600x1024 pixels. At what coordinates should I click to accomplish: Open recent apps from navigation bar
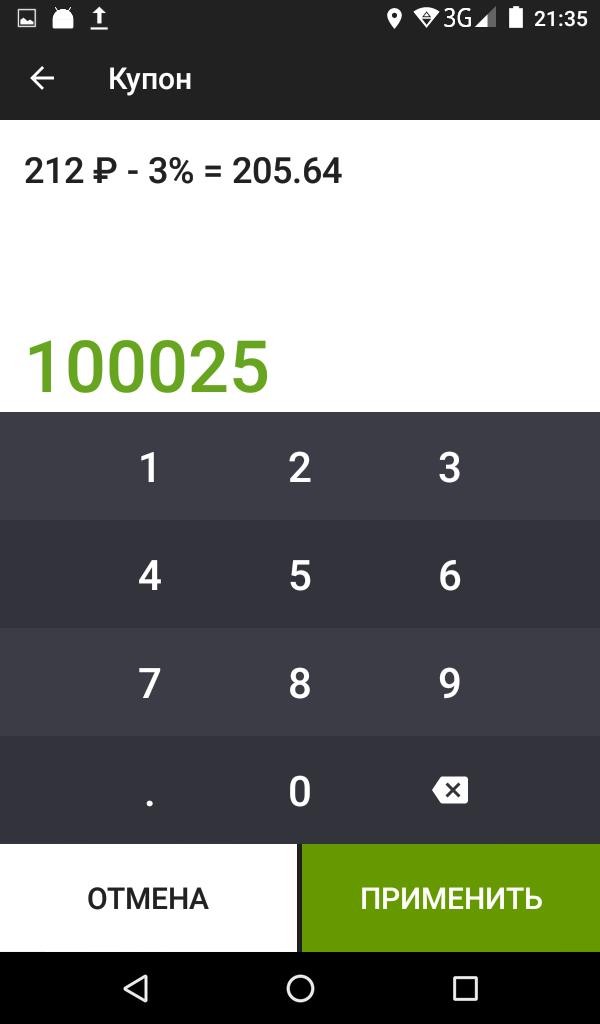[x=465, y=988]
